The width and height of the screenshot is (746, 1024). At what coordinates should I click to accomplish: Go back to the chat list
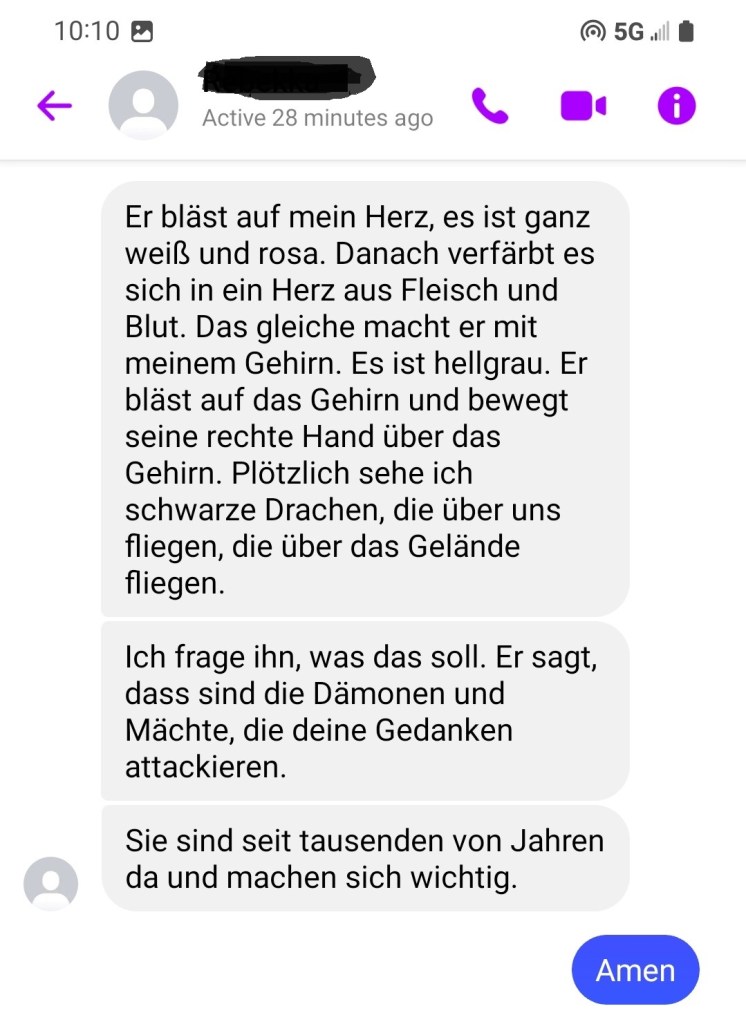click(54, 106)
